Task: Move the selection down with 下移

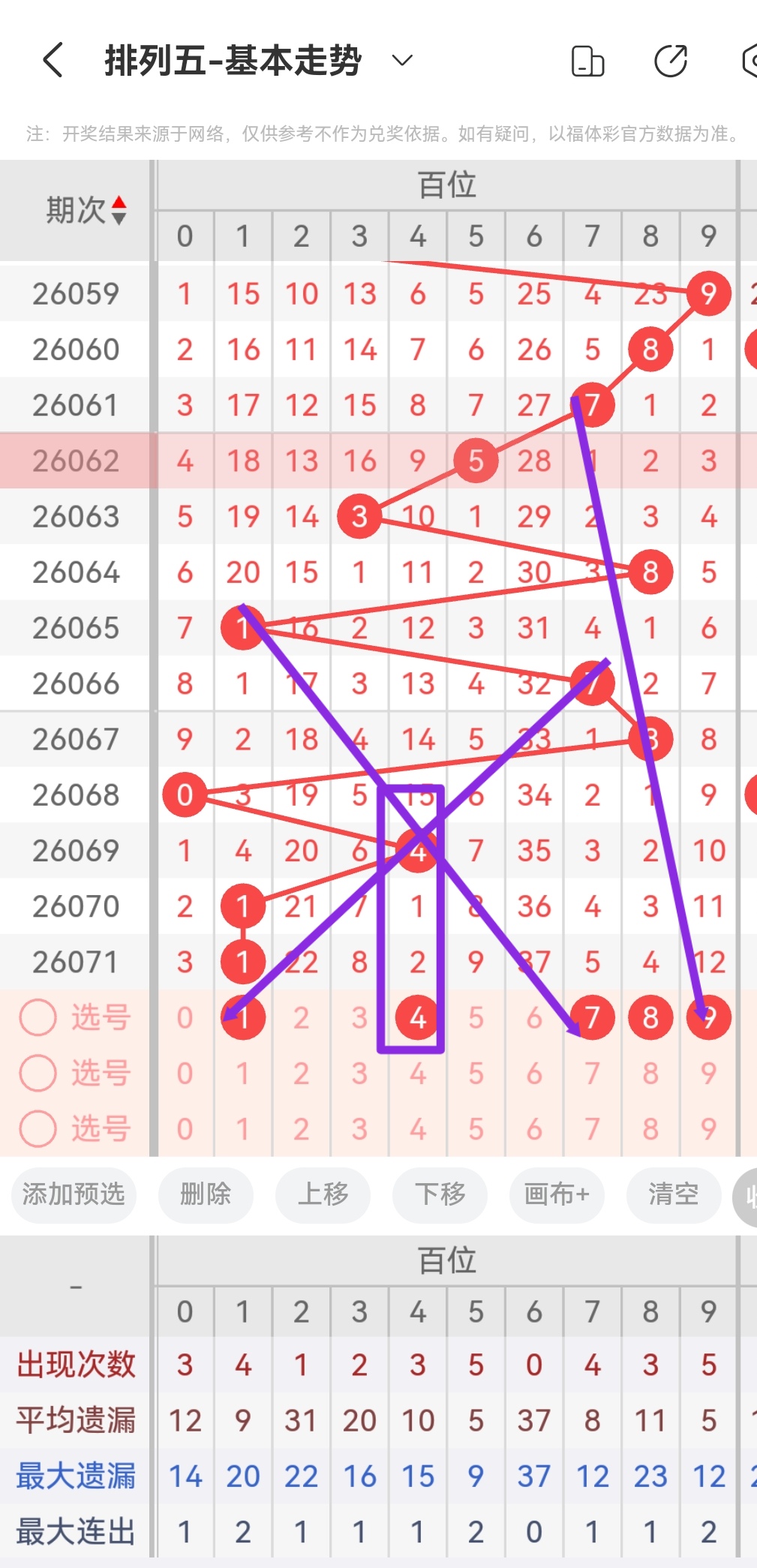Action: click(440, 1194)
